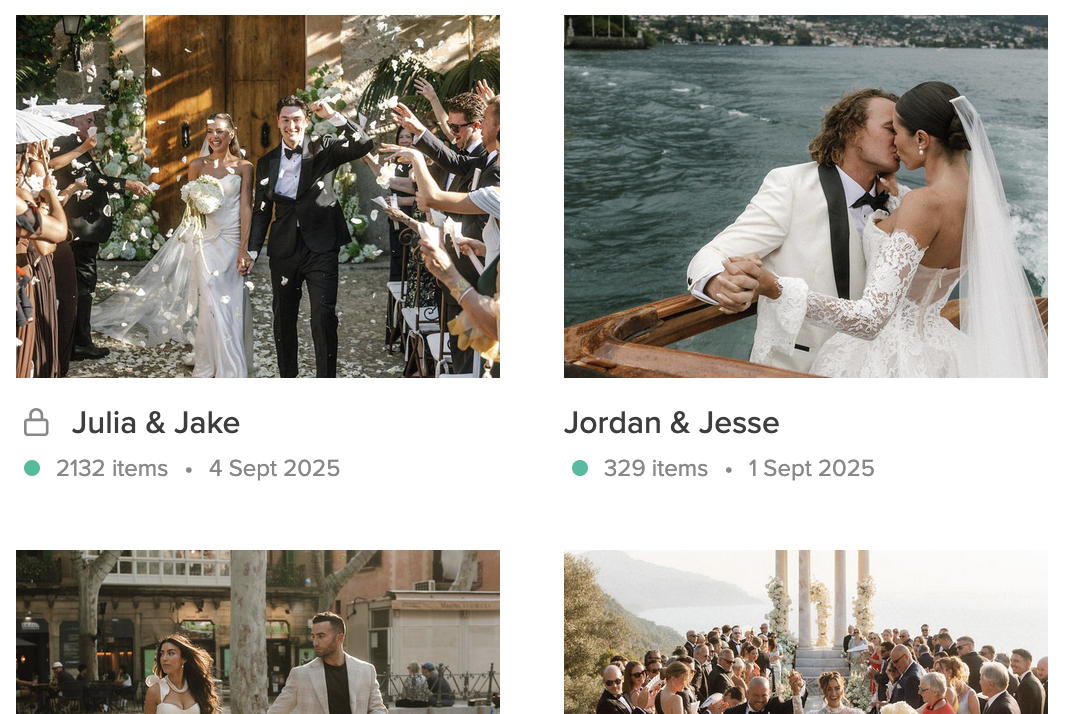This screenshot has height=714, width=1070.
Task: Tap the Julia & Jake collection title
Action: pyautogui.click(x=155, y=423)
